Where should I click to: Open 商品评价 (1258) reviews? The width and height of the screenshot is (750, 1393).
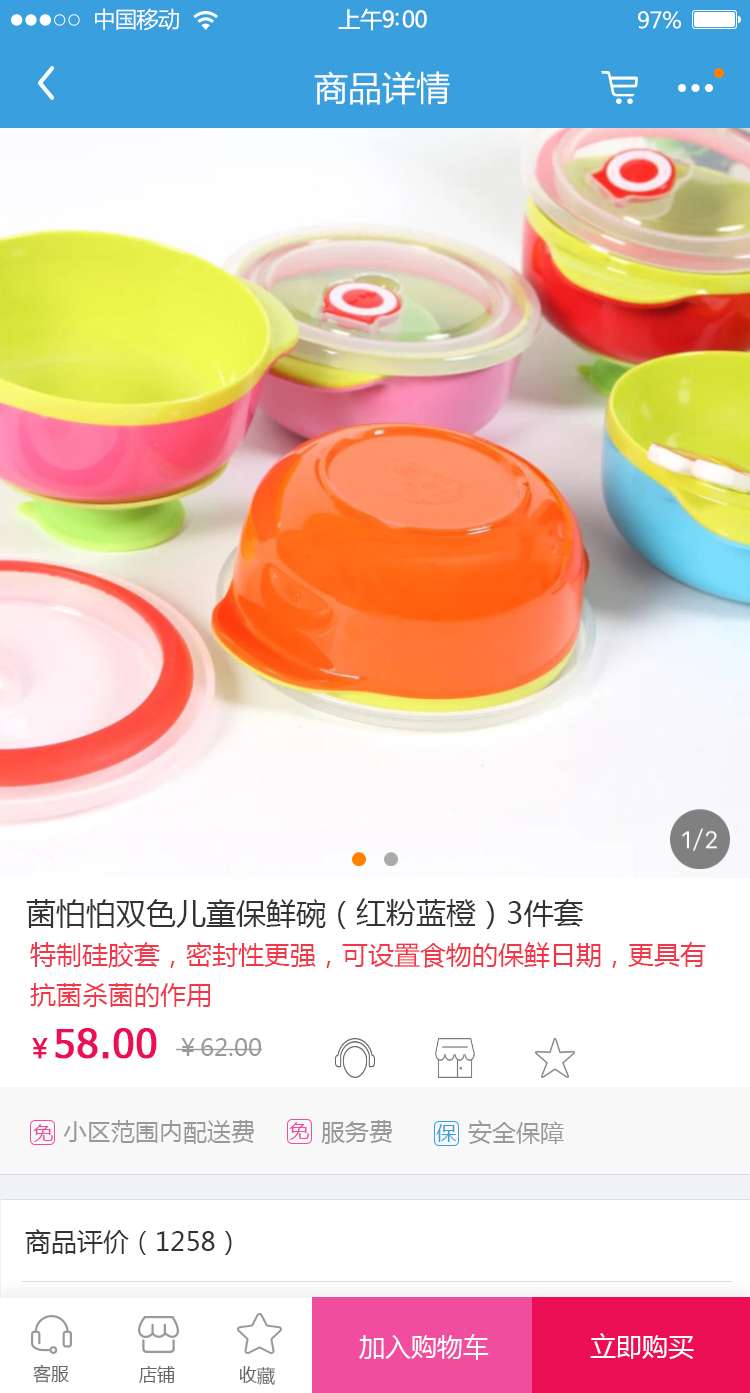tap(375, 1242)
